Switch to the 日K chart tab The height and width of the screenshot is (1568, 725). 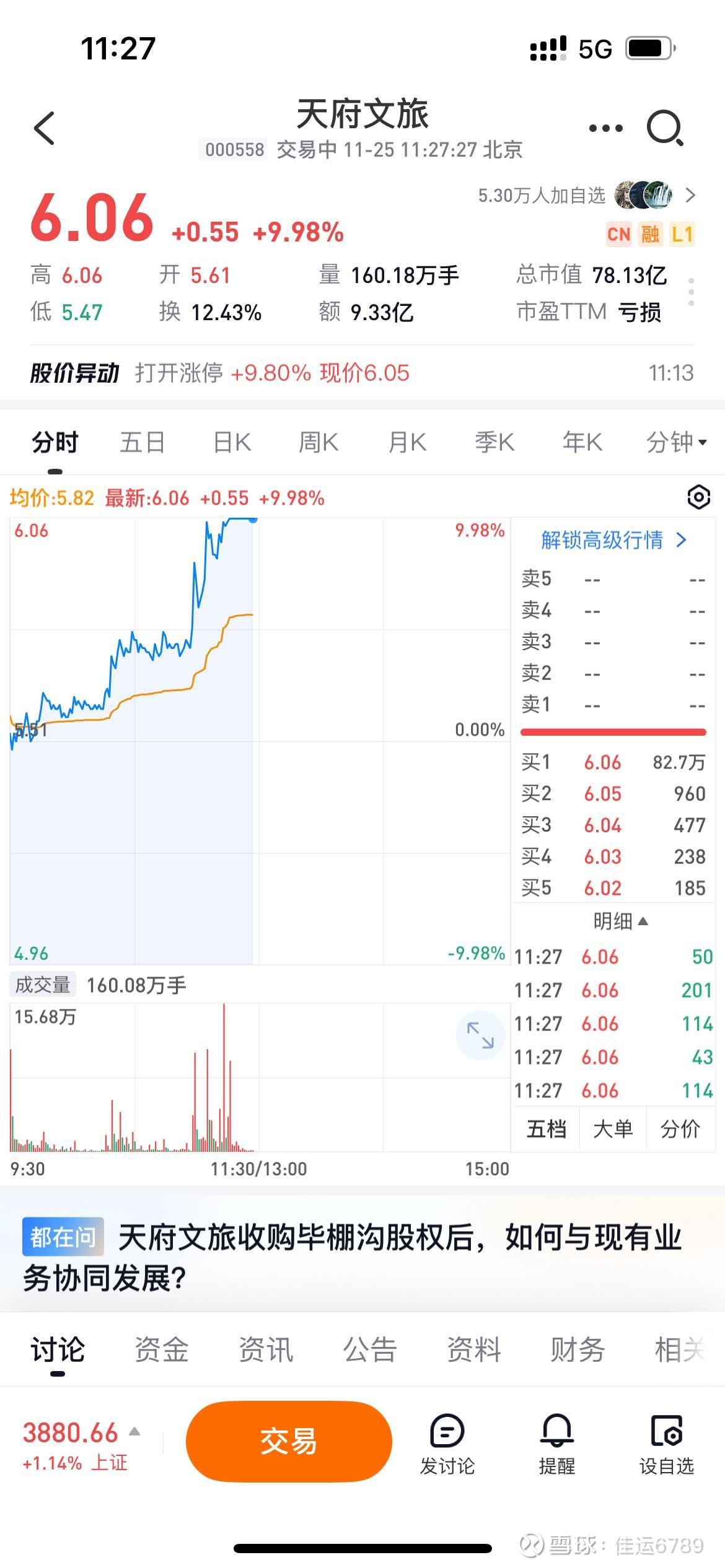pyautogui.click(x=231, y=442)
